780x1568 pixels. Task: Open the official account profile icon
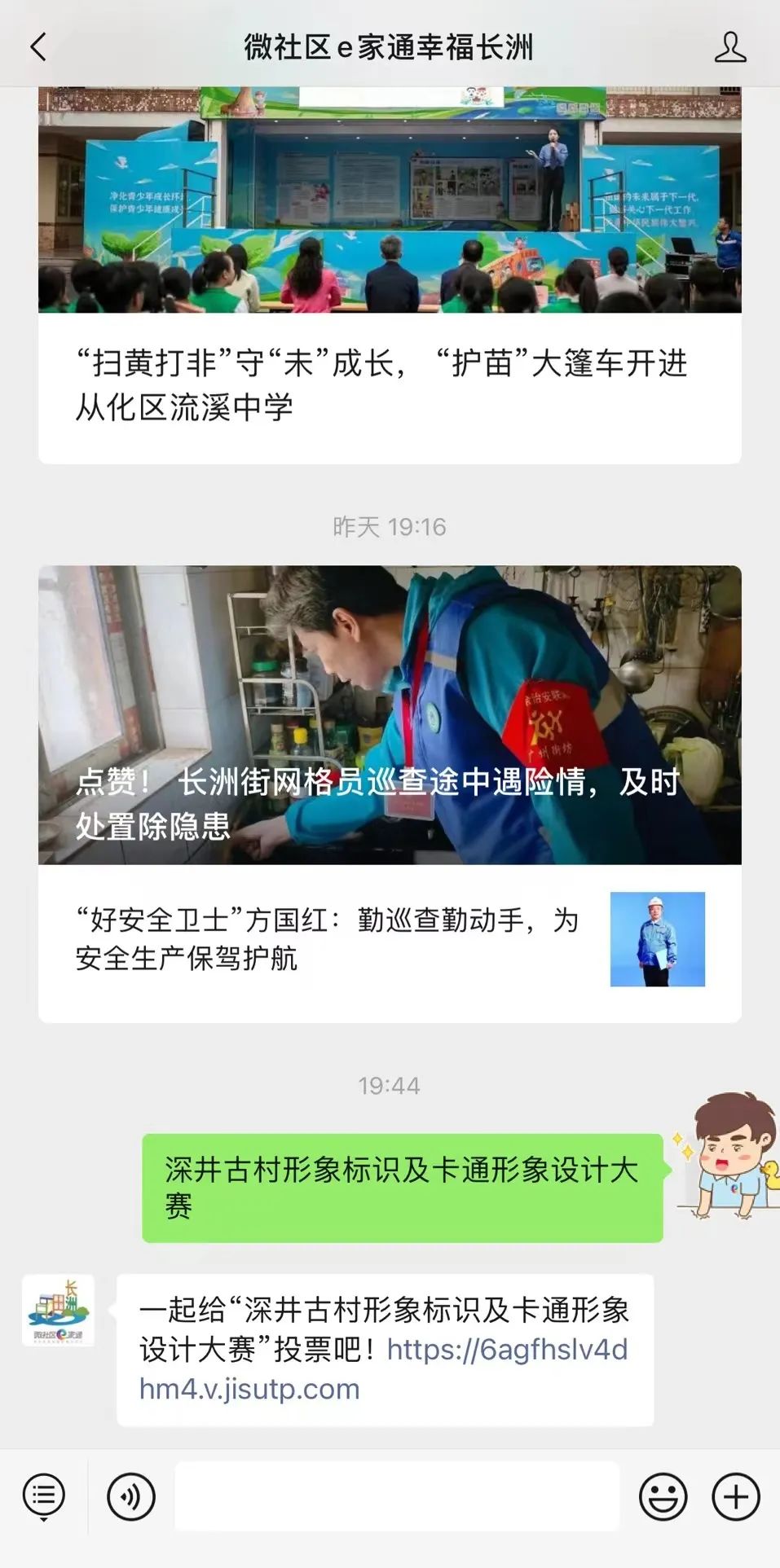coord(729,47)
